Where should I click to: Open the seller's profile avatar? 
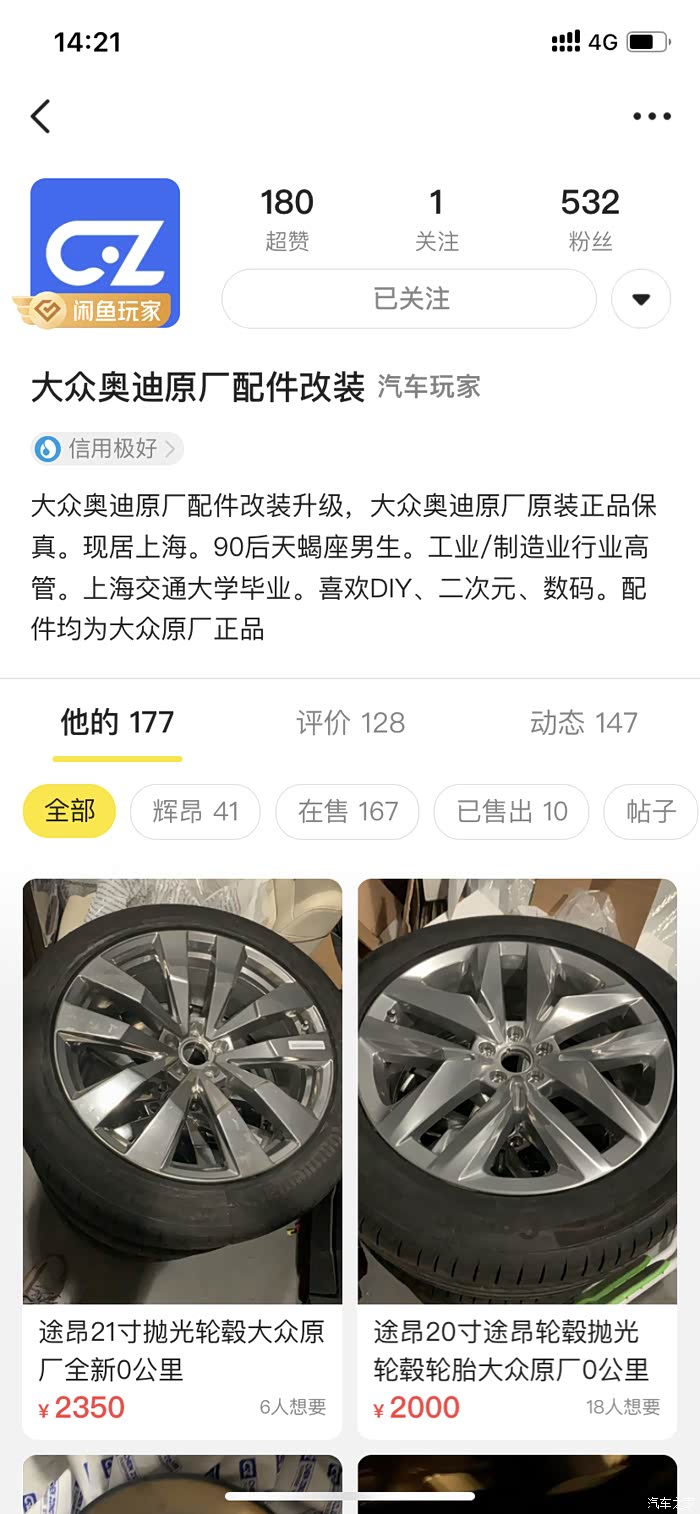point(105,253)
